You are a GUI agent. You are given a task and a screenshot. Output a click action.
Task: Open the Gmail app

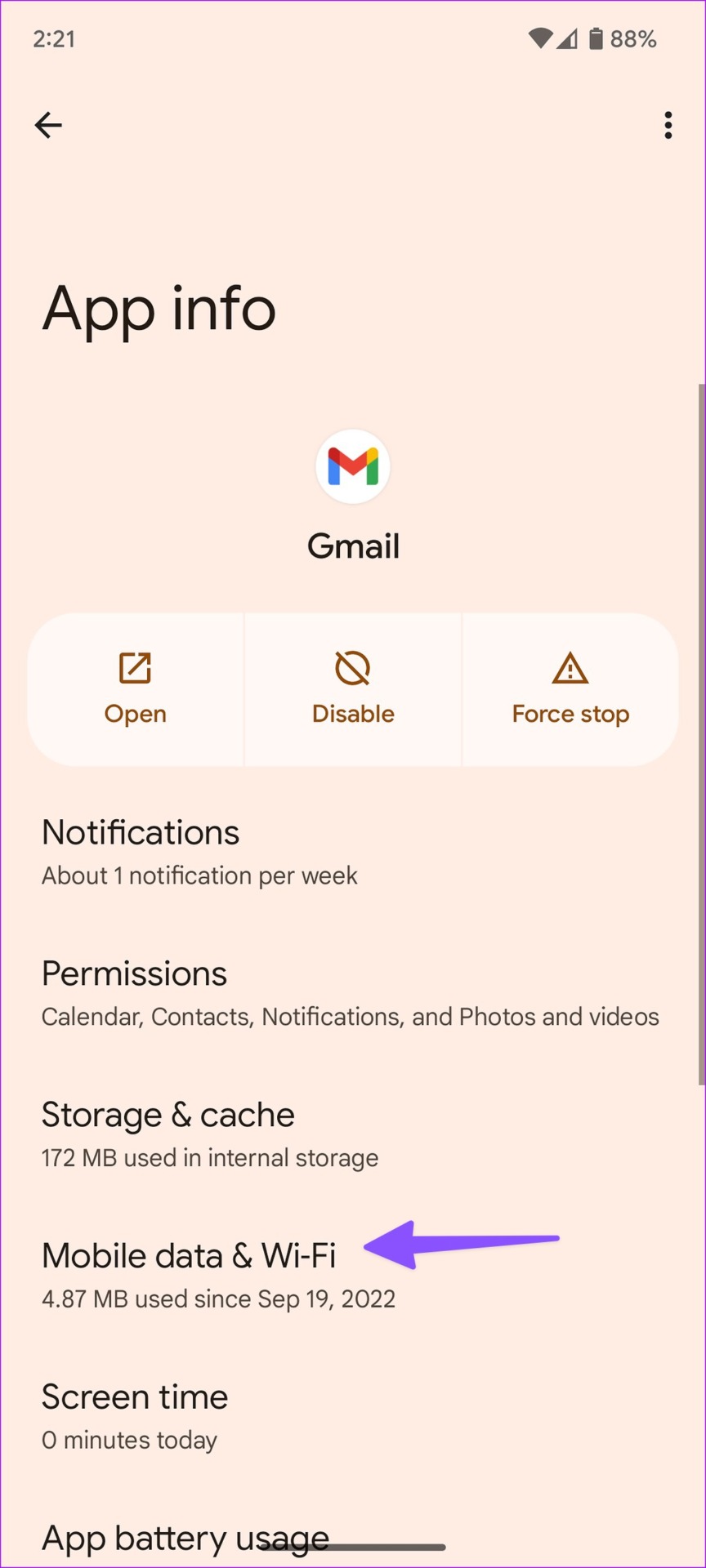click(136, 690)
